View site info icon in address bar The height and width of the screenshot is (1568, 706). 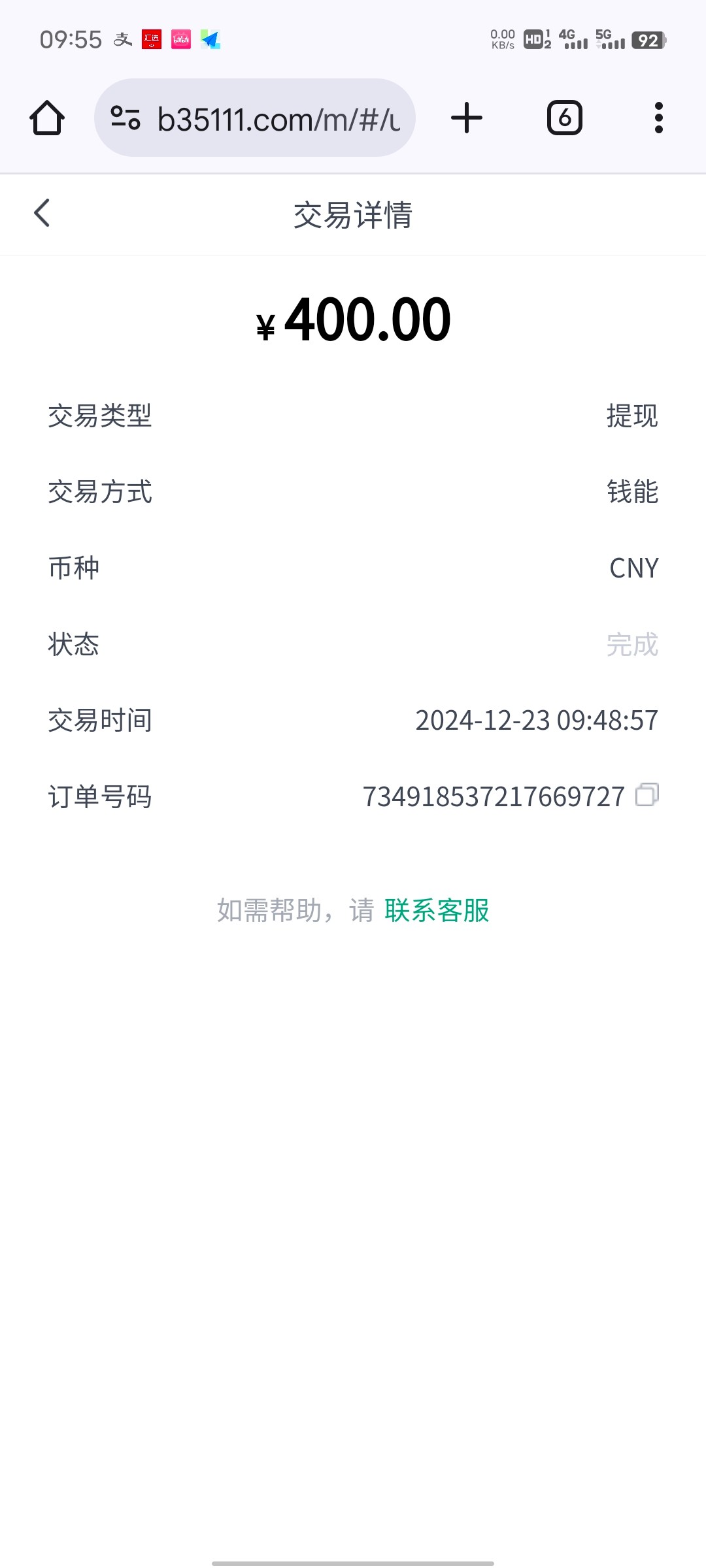click(126, 118)
